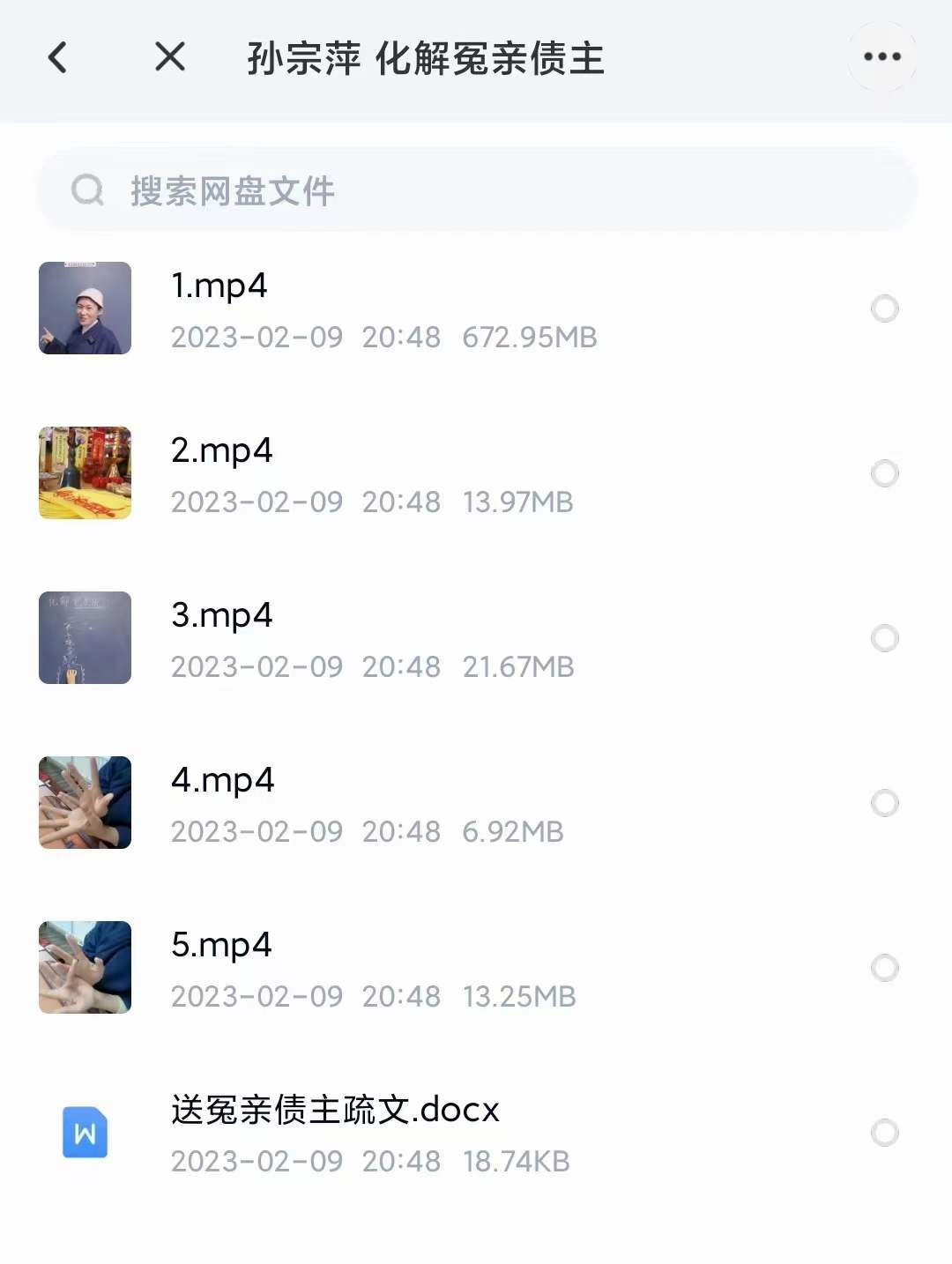This screenshot has width=952, height=1264.
Task: Click the 4.mp4 video thumbnail
Action: point(84,803)
